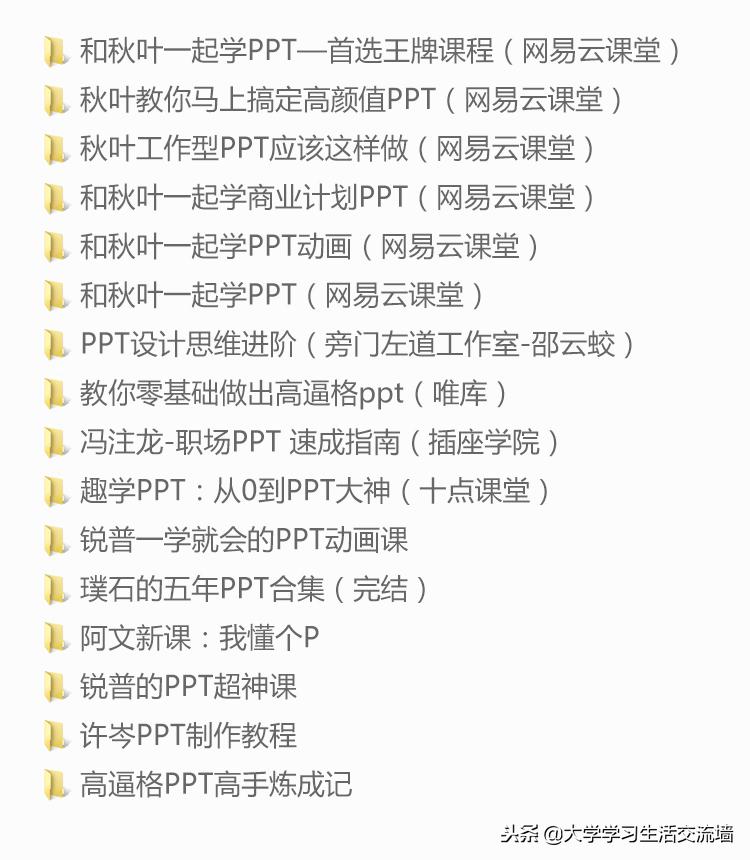This screenshot has height=860, width=750.
Task: Open the 璞石的五年PPT合集（完结）folder
Action: [260, 589]
